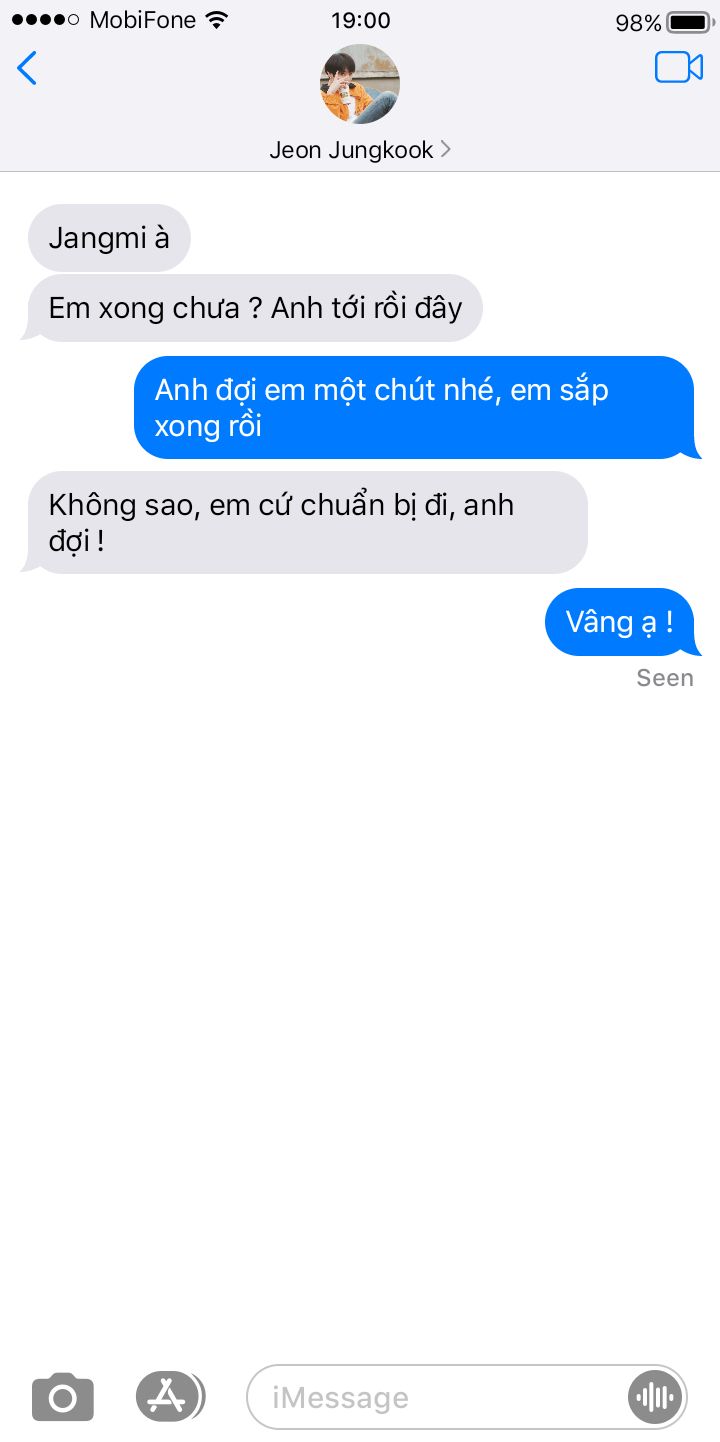Tap the iMessage text field
Screen dimensions: 720x1442
[438, 1397]
